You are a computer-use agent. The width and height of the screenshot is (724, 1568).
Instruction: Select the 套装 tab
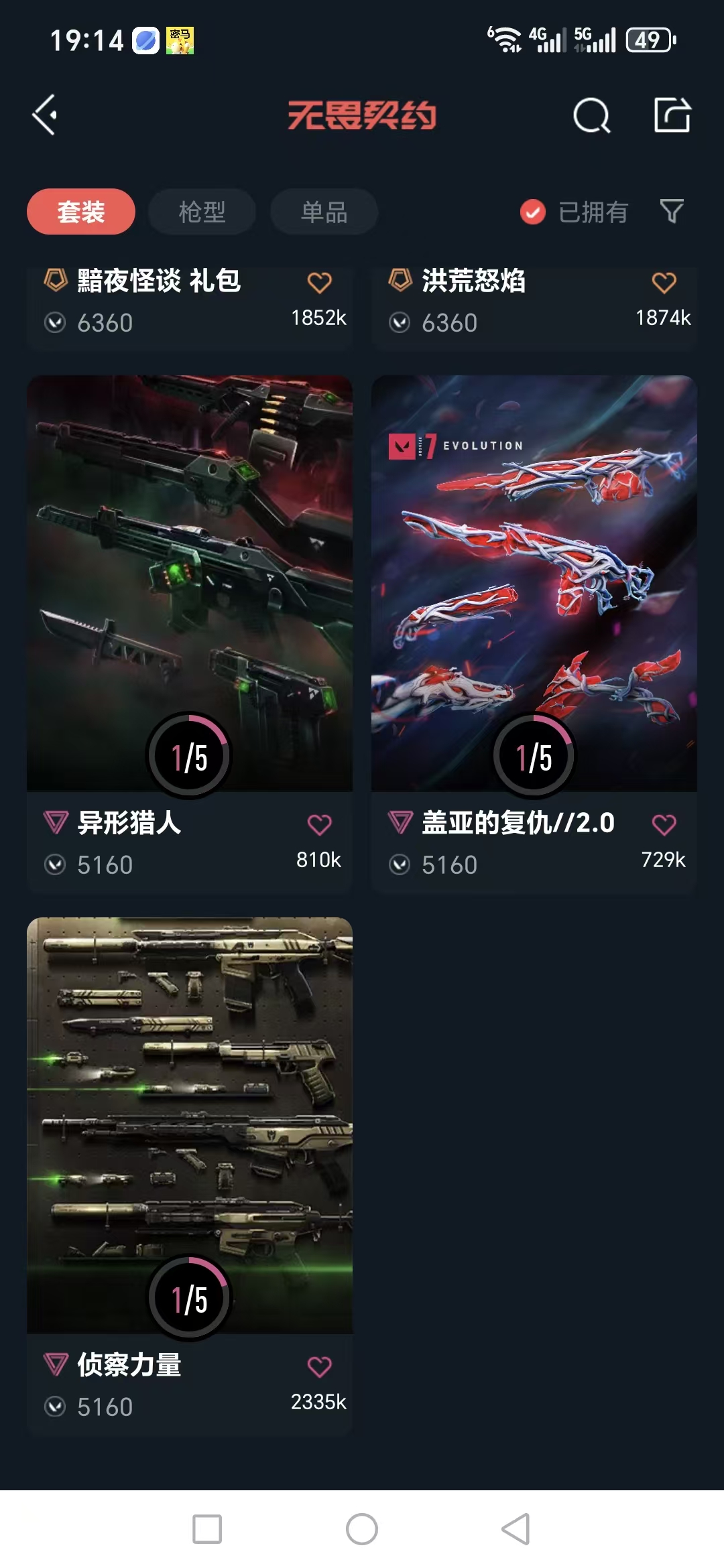pyautogui.click(x=81, y=212)
